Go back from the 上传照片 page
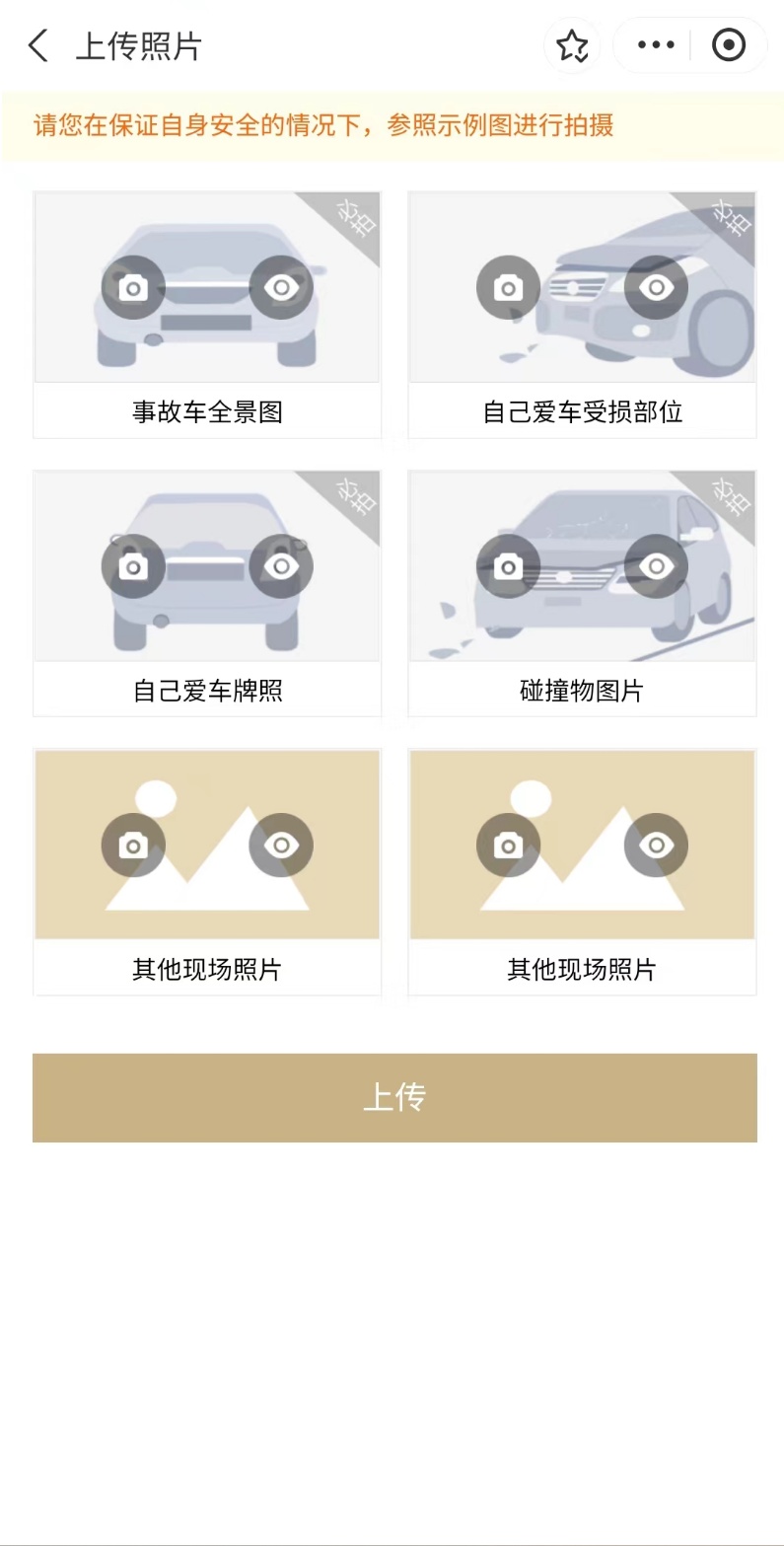This screenshot has height=1546, width=784. click(x=37, y=45)
